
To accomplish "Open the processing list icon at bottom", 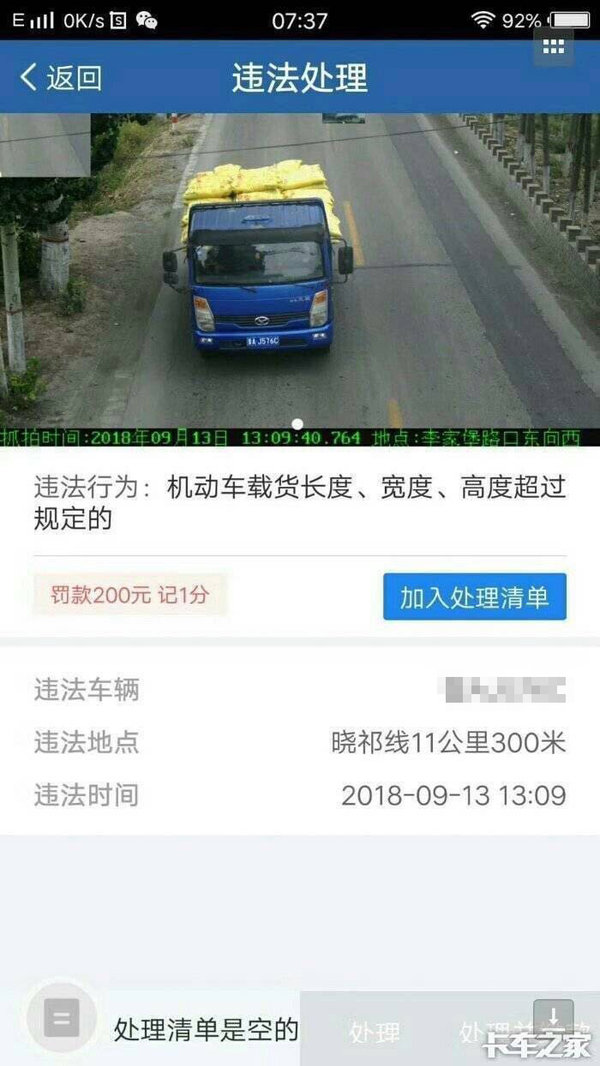I will coord(61,1020).
